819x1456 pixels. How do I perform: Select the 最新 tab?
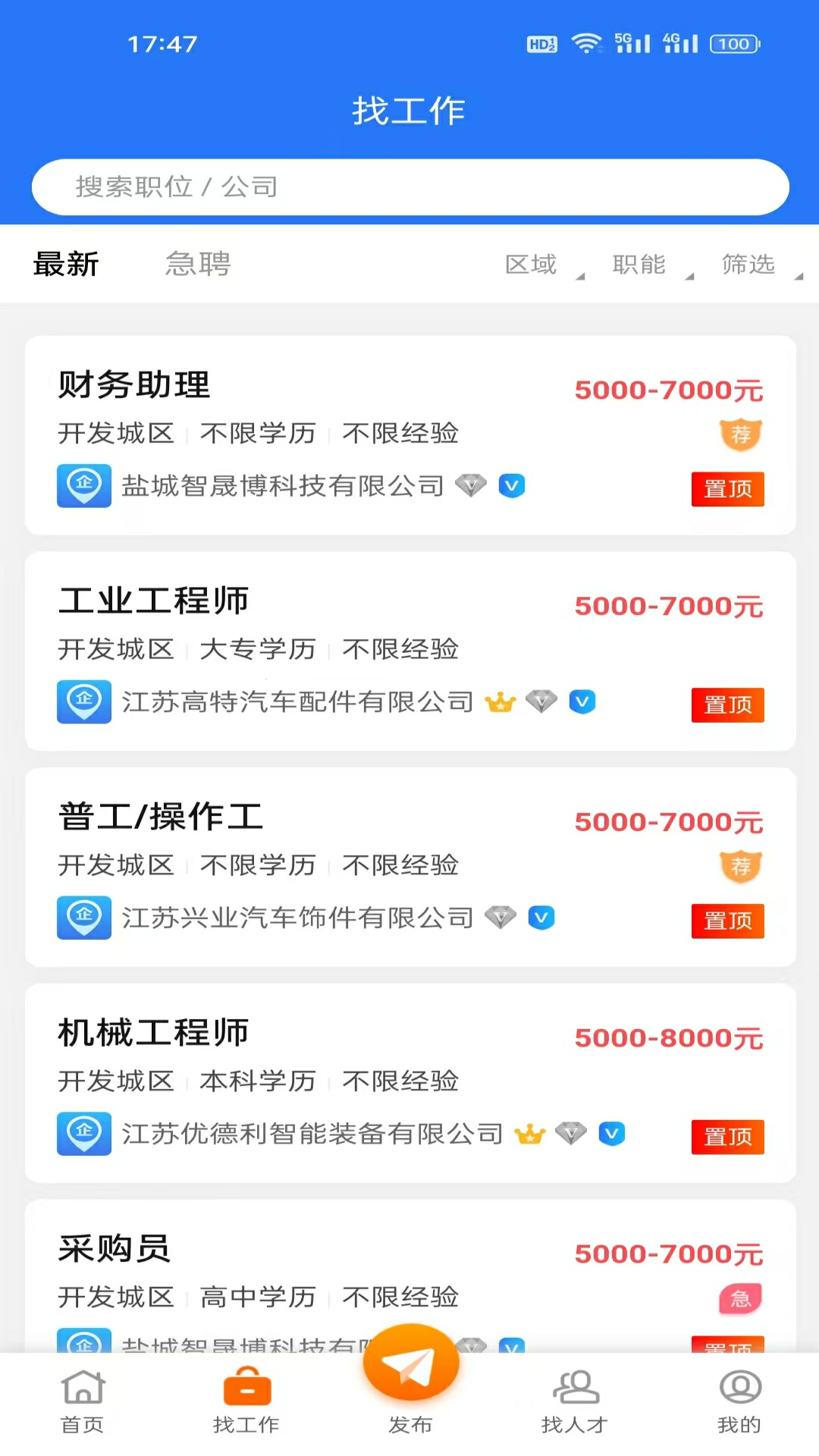pyautogui.click(x=66, y=264)
